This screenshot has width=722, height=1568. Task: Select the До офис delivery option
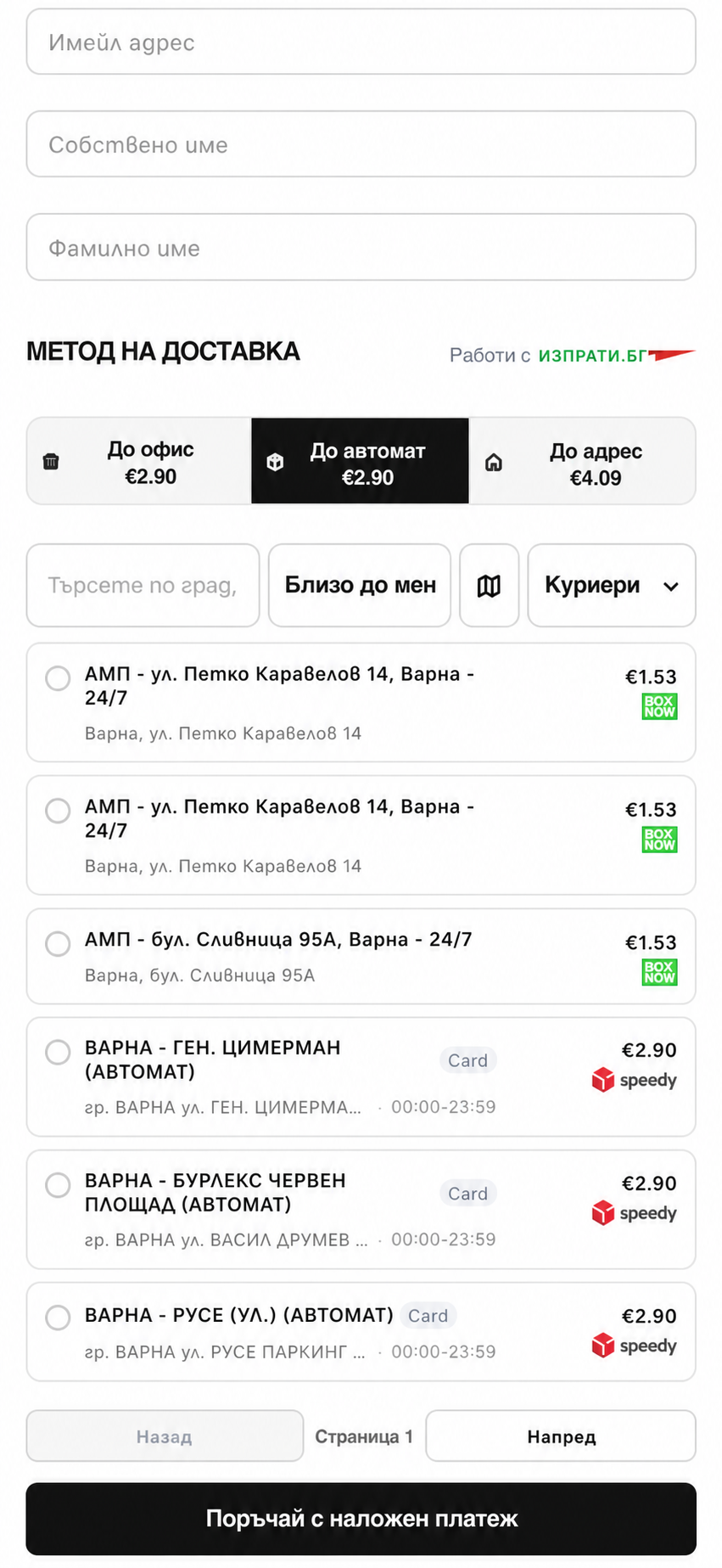139,461
